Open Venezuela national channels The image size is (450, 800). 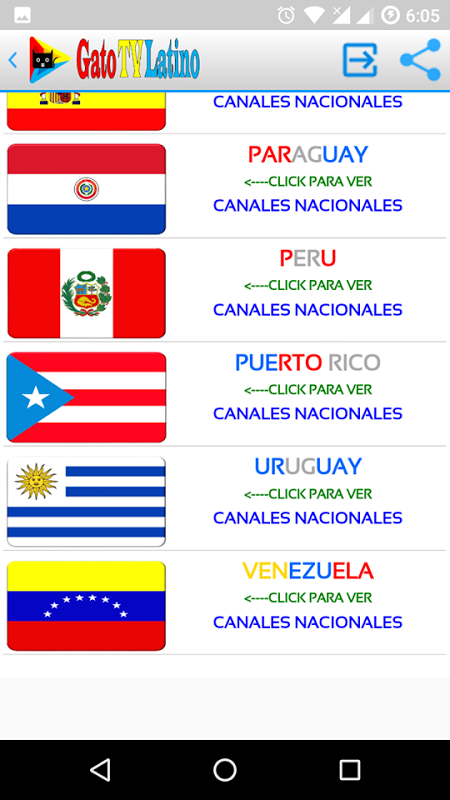[x=225, y=603]
